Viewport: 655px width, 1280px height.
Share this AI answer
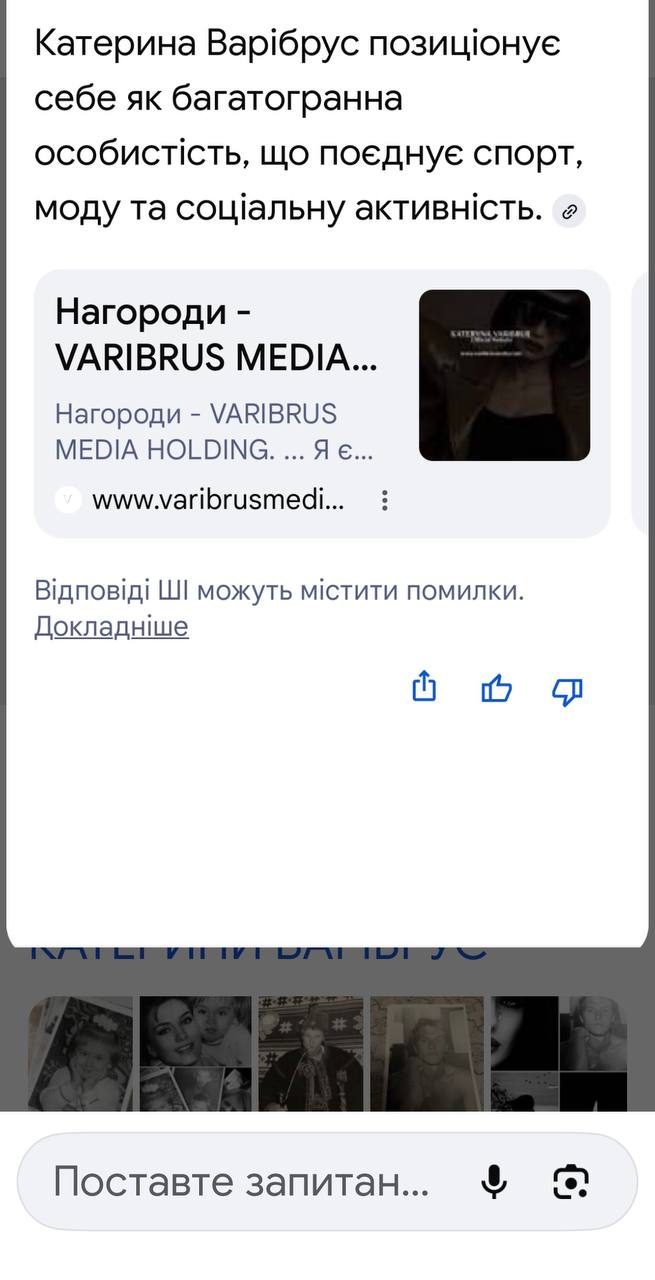coord(425,688)
